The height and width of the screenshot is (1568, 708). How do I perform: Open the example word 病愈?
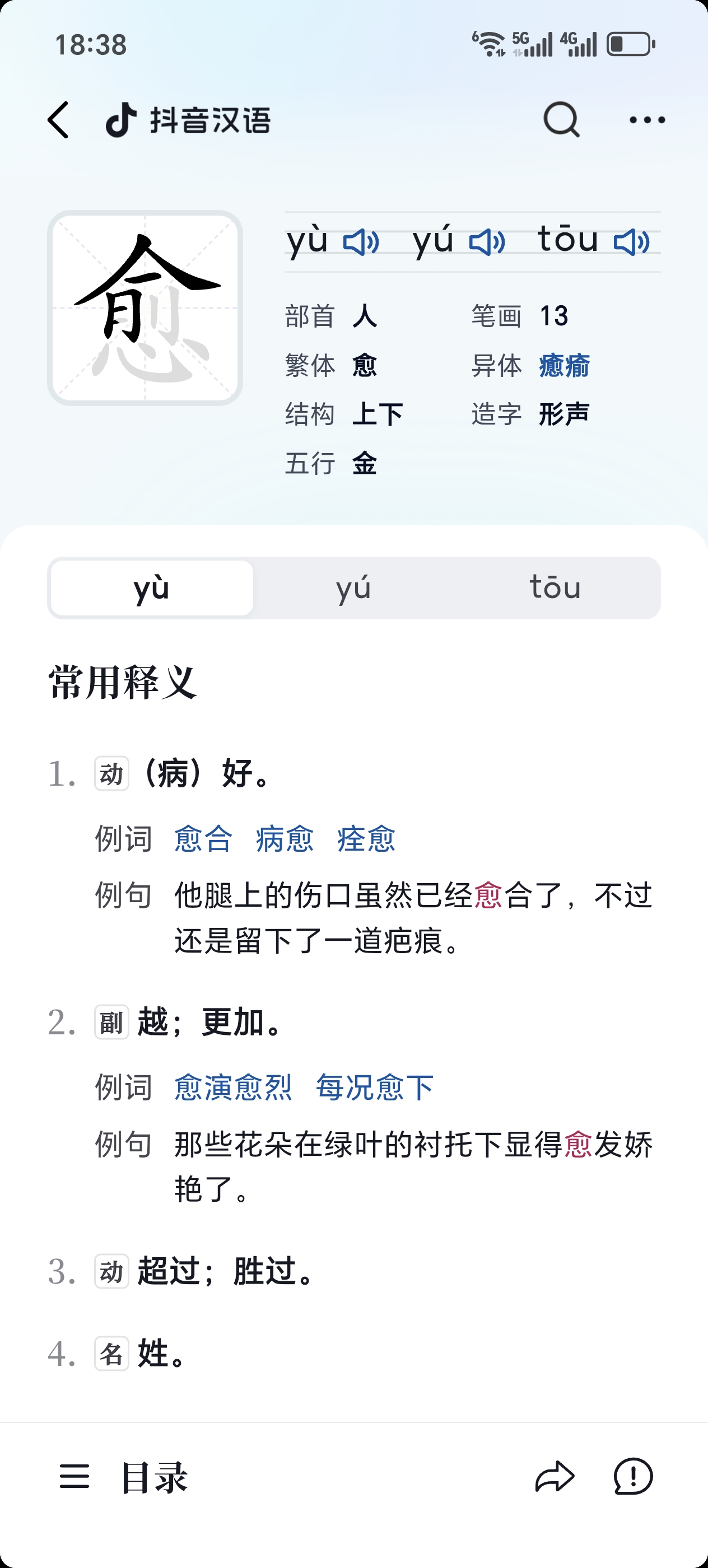[285, 839]
